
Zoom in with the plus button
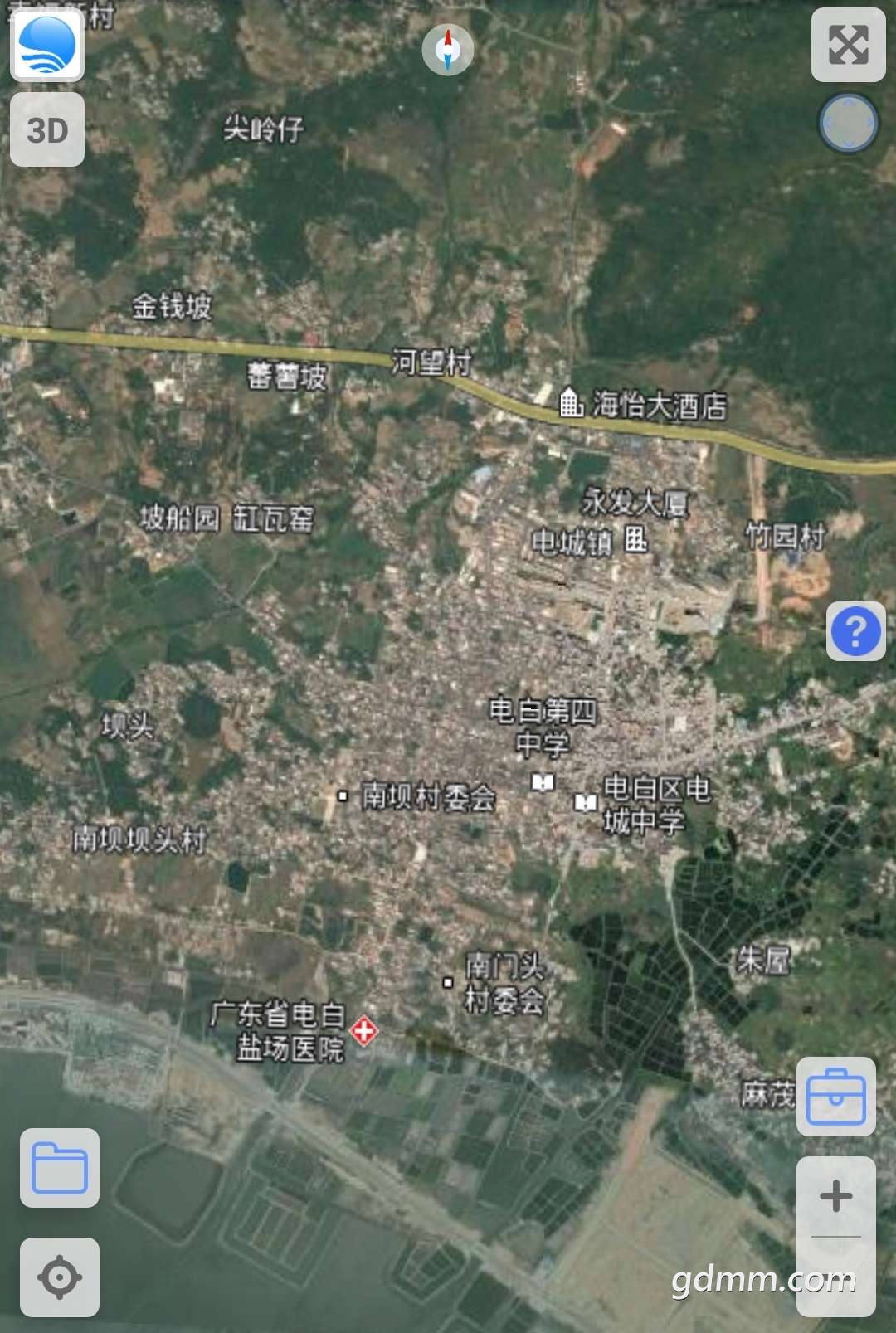[836, 1196]
